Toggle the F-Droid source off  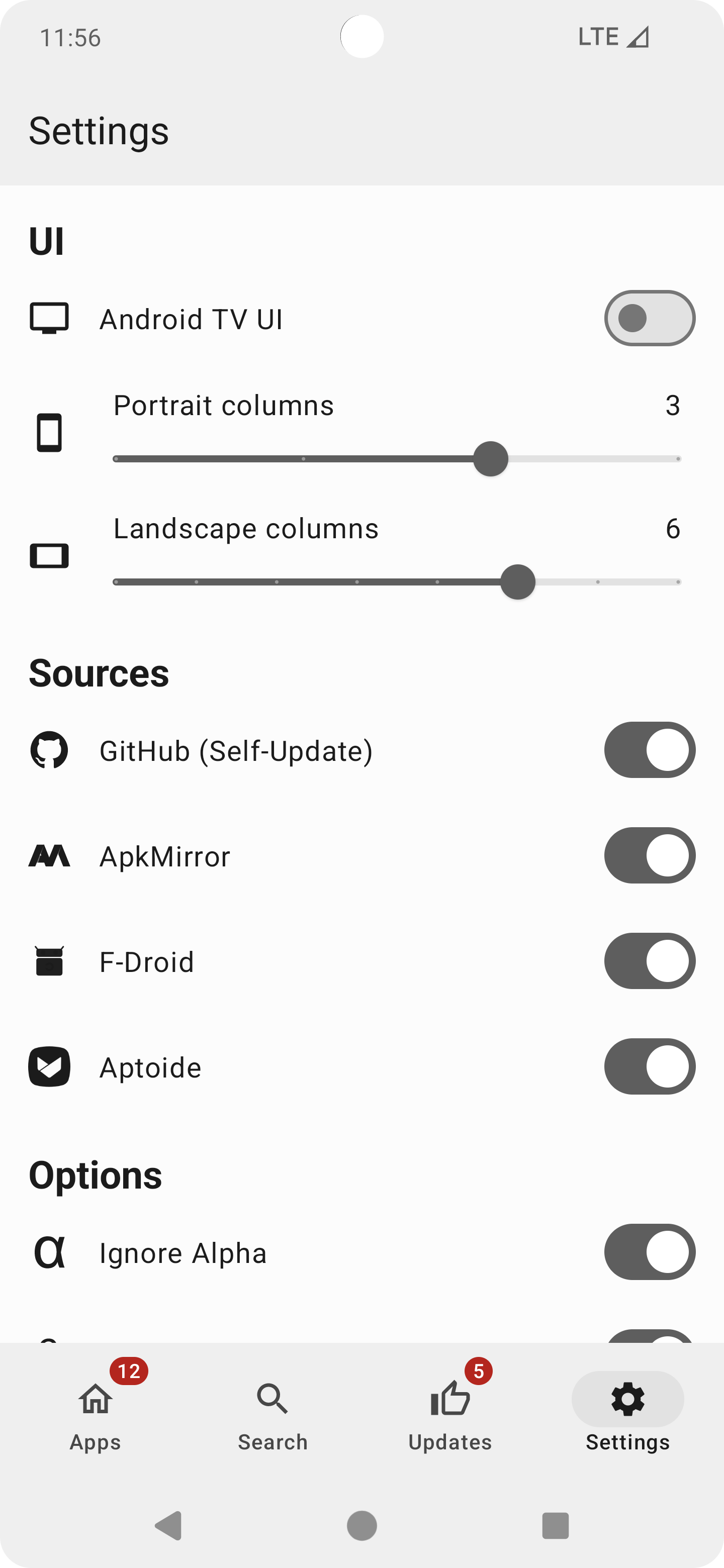[x=649, y=961]
